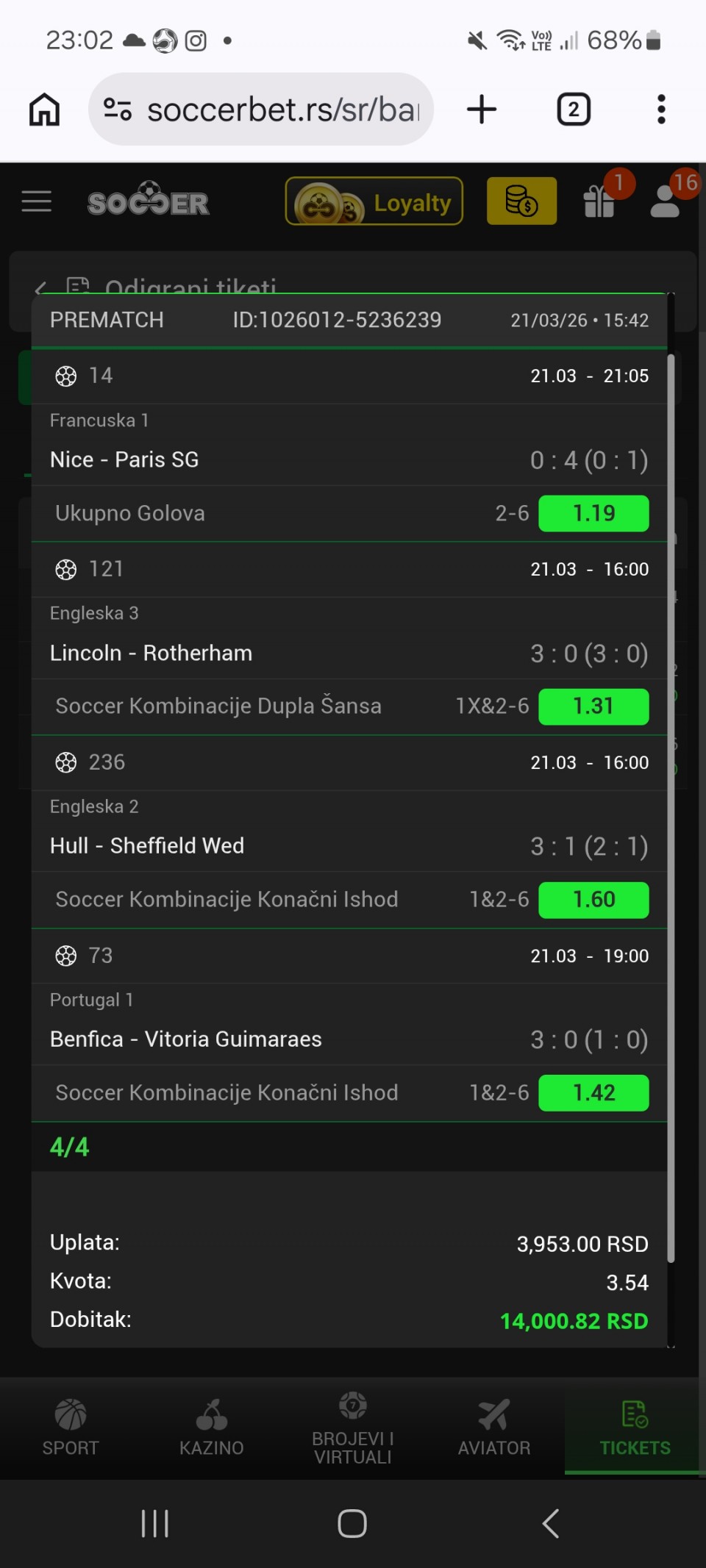Switch to the Kazino tab
706x1568 pixels.
click(212, 1428)
